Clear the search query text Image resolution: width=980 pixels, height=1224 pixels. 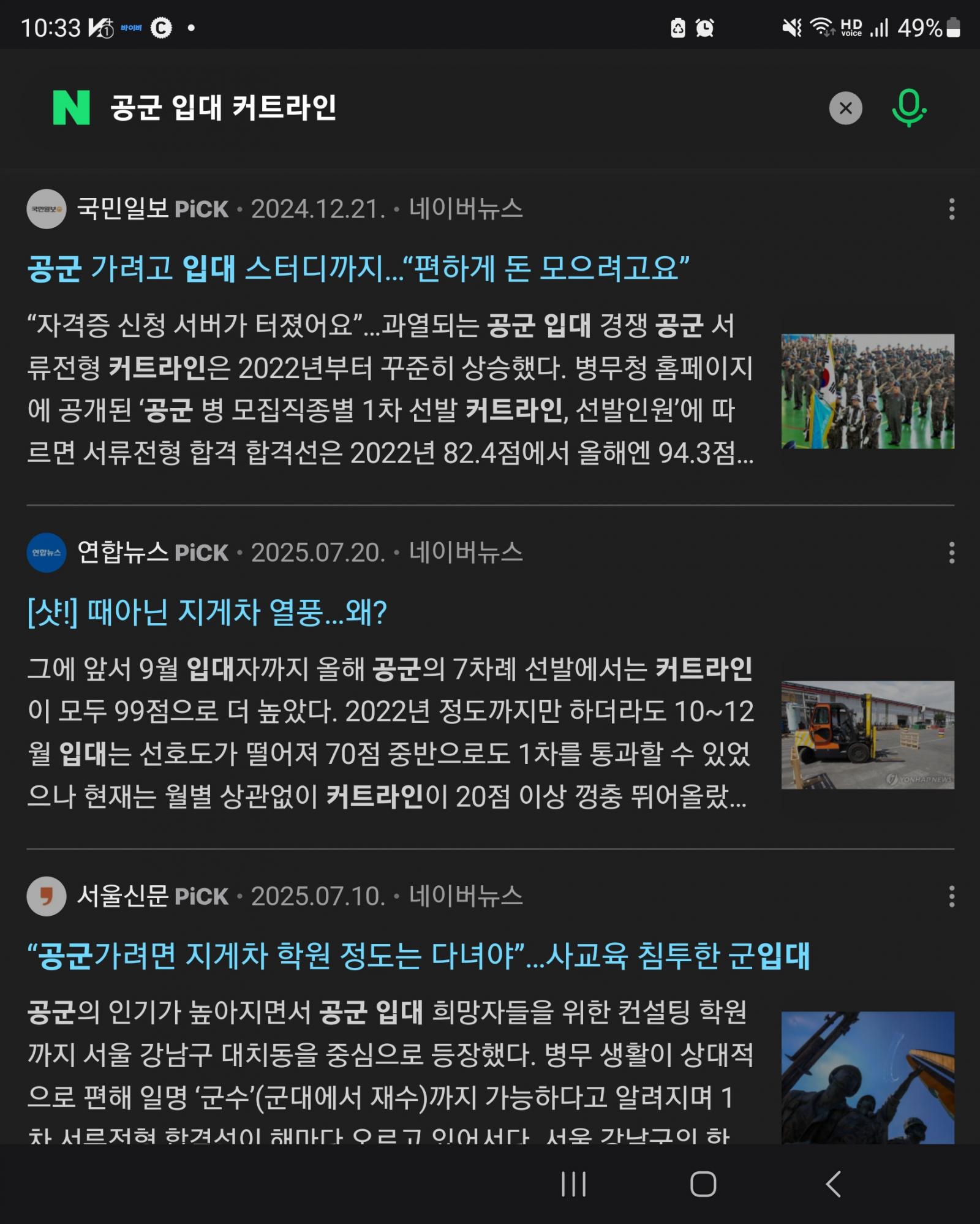point(845,108)
